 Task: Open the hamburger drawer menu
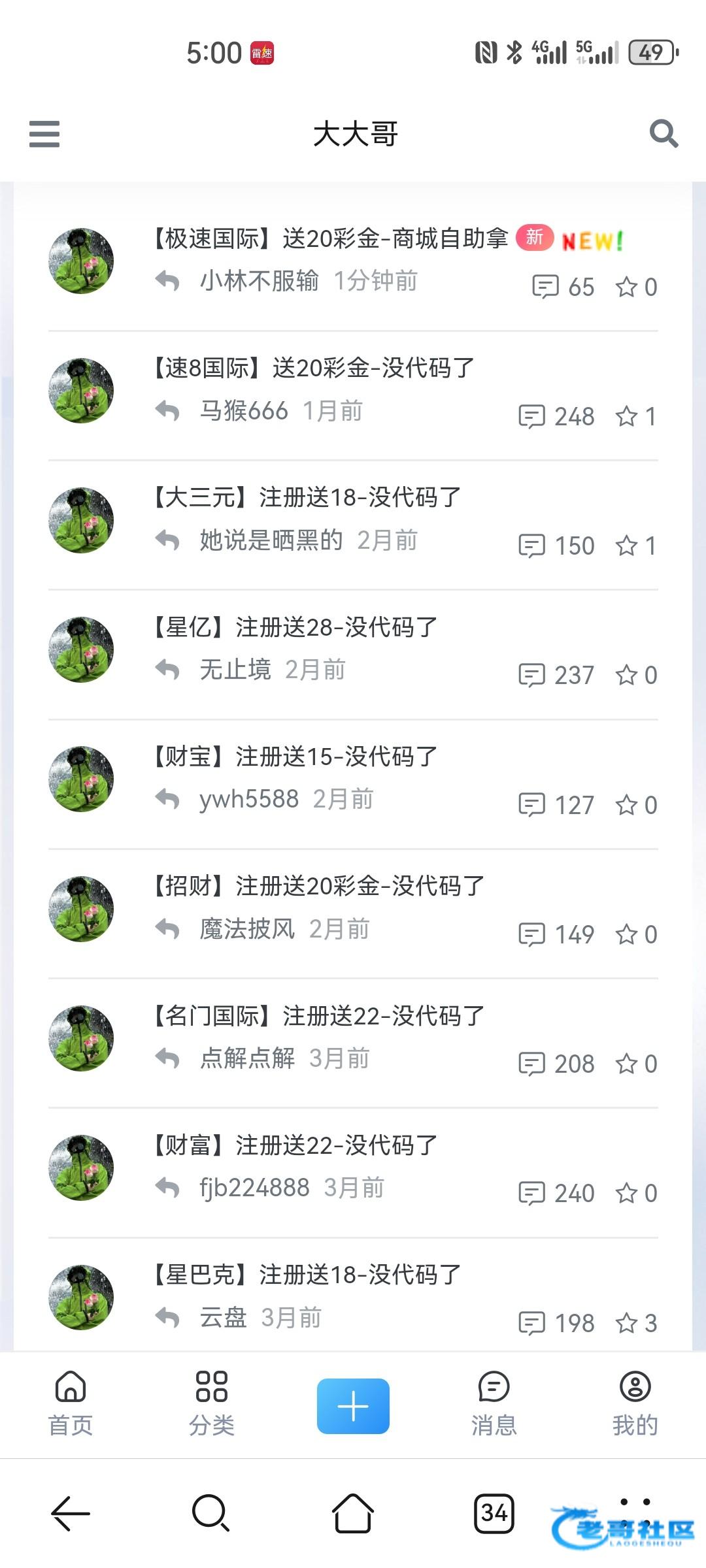coord(44,134)
